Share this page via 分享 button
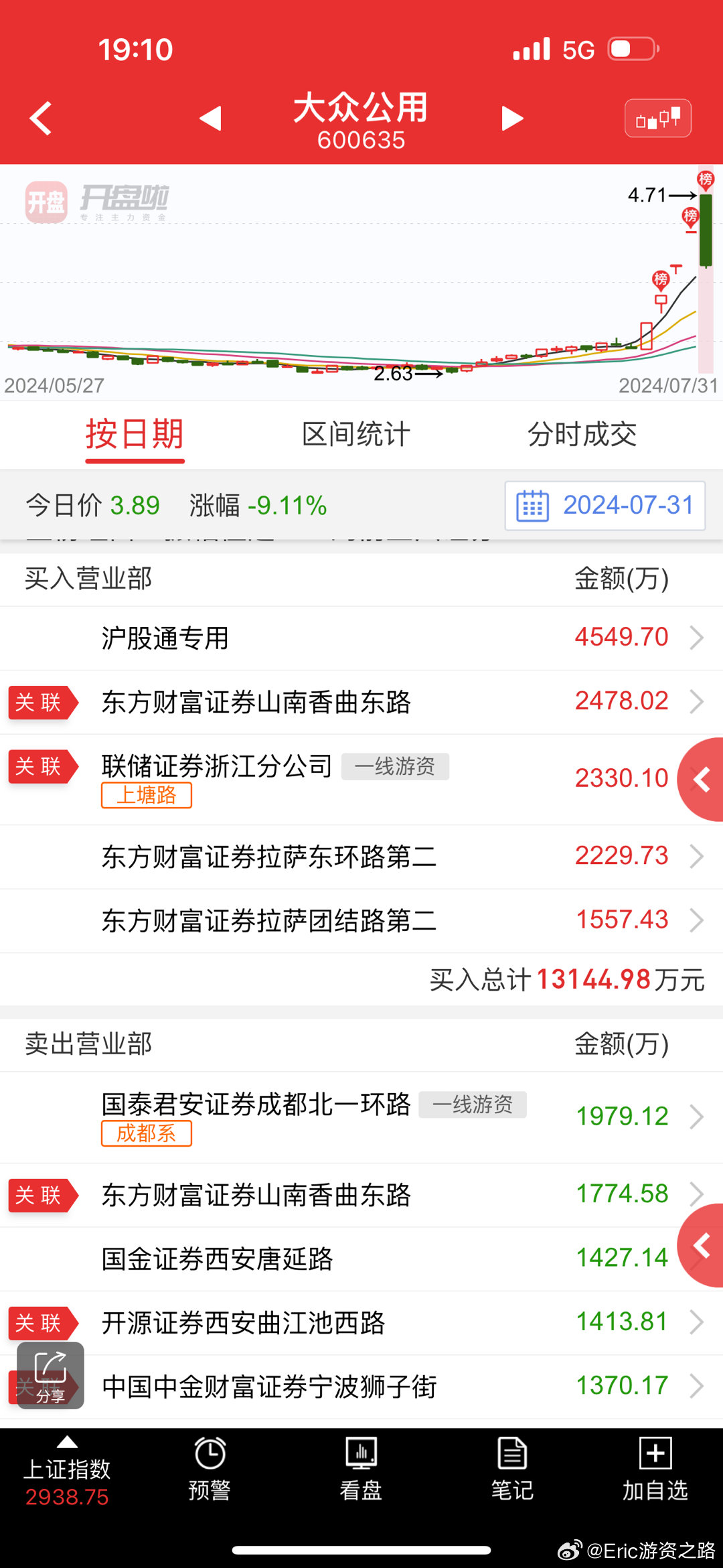Image resolution: width=723 pixels, height=1568 pixels. [x=50, y=1375]
